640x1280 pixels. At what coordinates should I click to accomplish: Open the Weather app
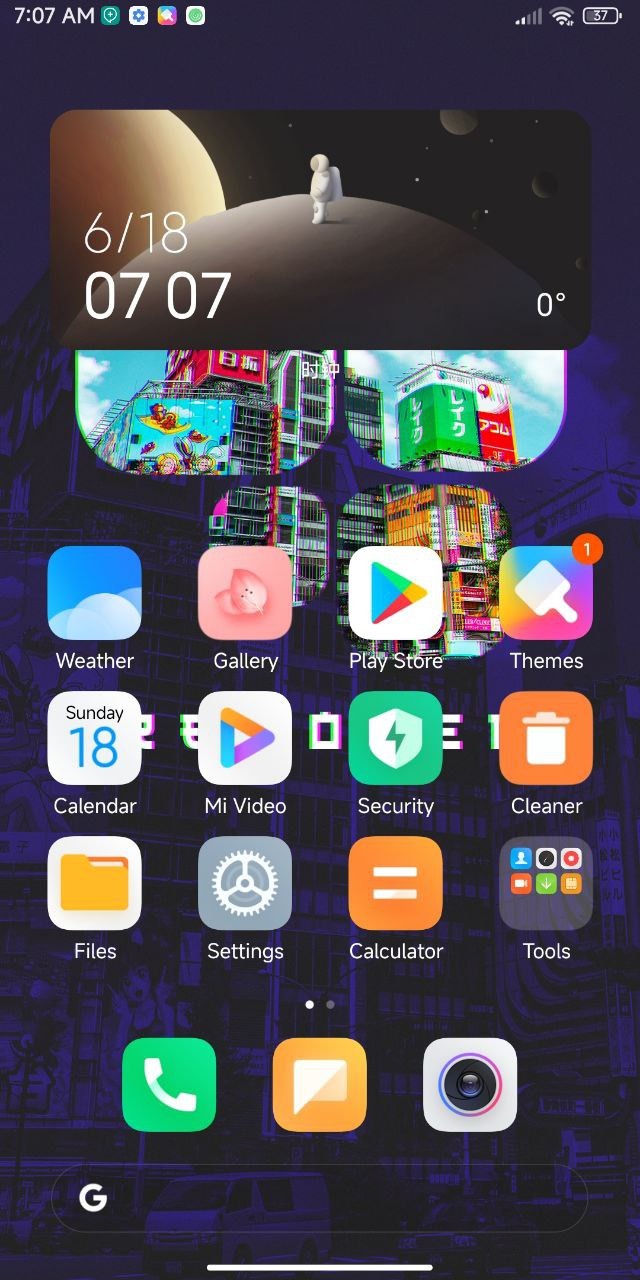[x=95, y=593]
